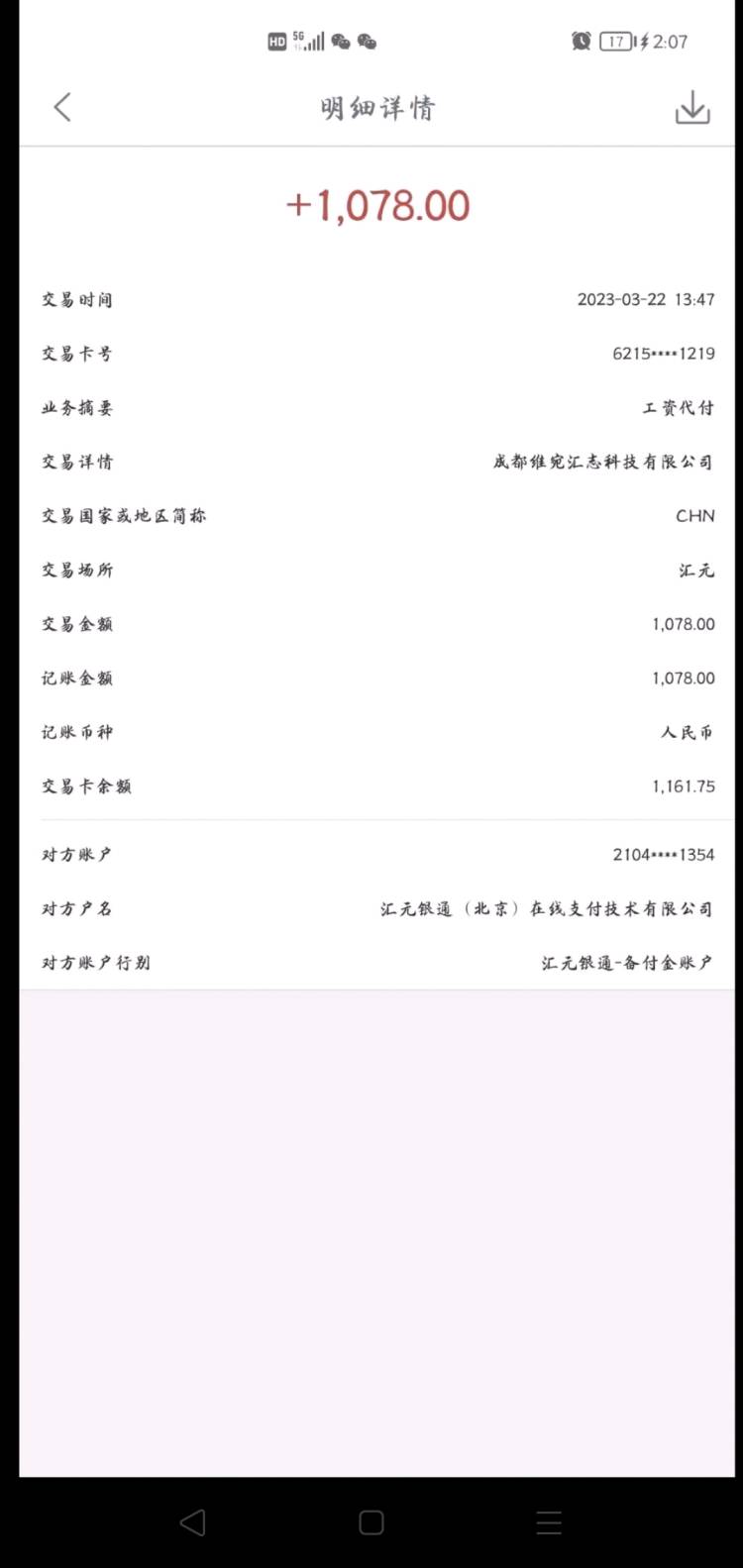Tap the 工资代付 business summary value
Screen dimensions: 743x1568
[680, 407]
